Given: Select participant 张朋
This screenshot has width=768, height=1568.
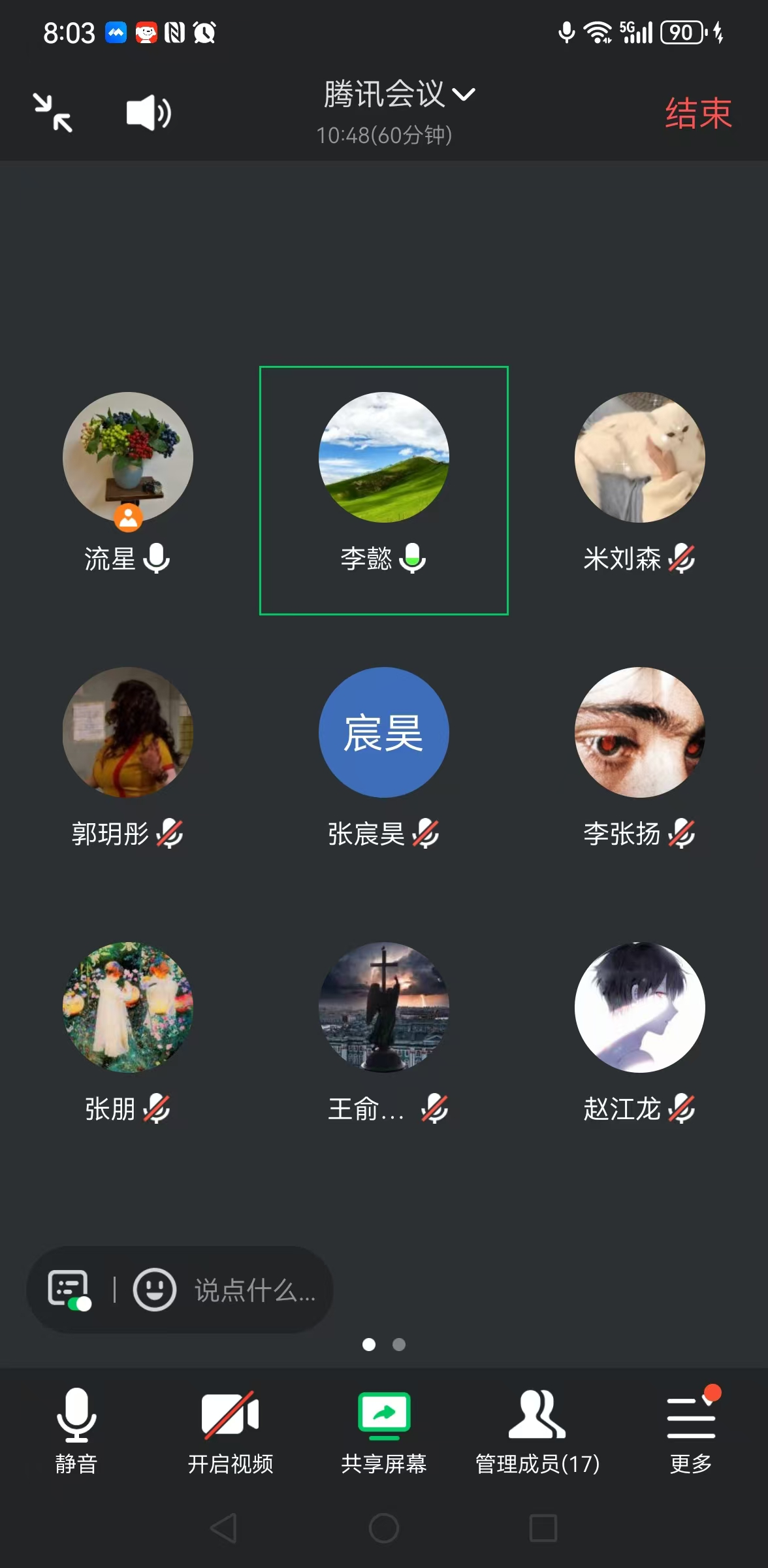Looking at the screenshot, I should tap(128, 1007).
